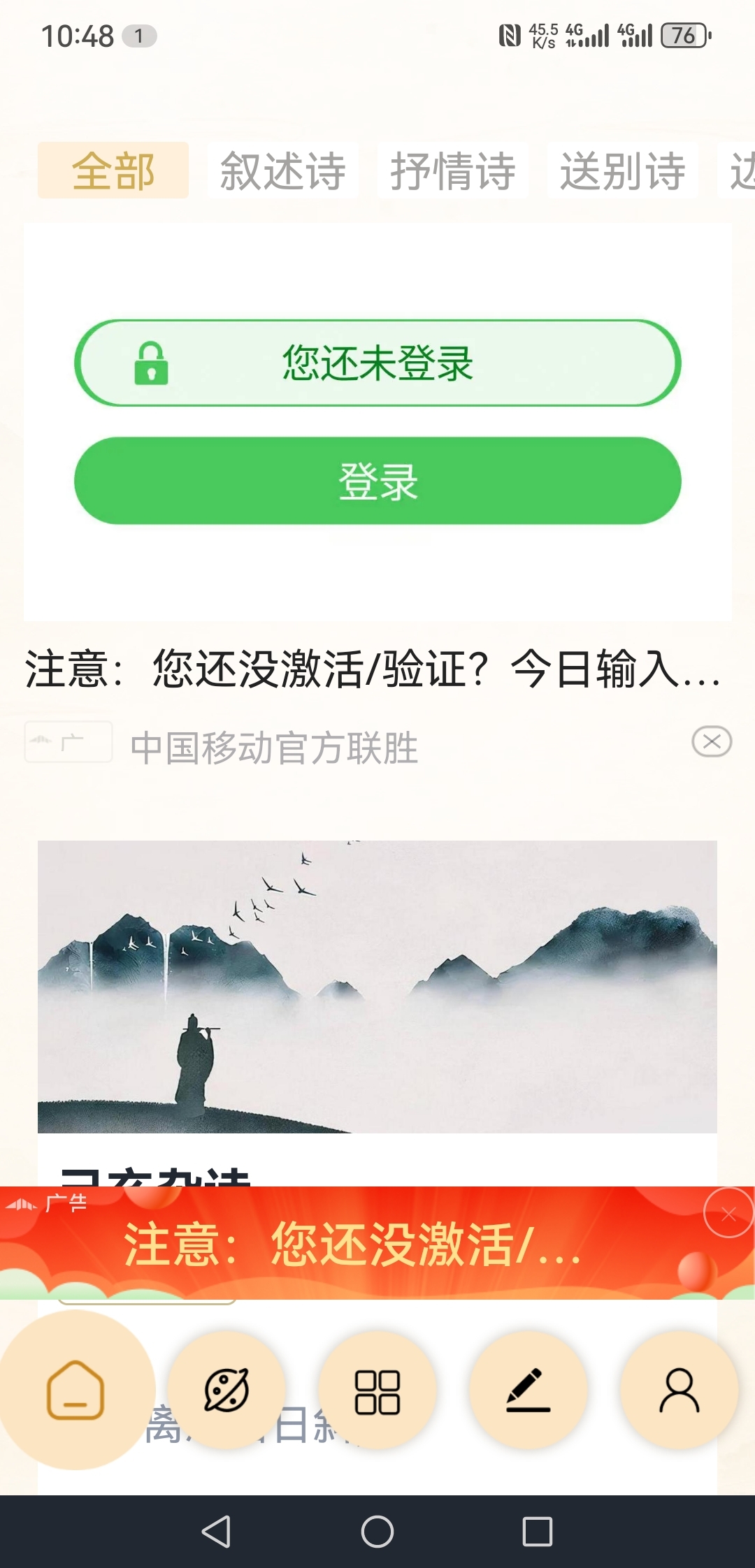Open recent apps from the navigation bar

(x=538, y=1532)
